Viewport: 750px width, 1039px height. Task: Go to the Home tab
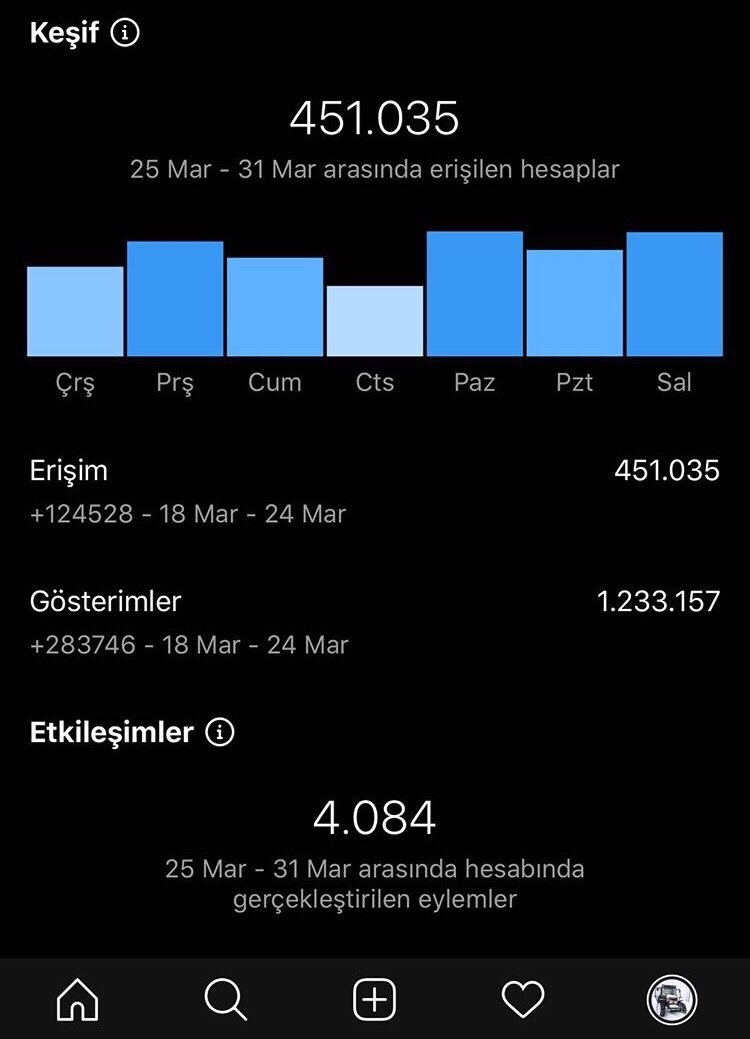[x=78, y=999]
